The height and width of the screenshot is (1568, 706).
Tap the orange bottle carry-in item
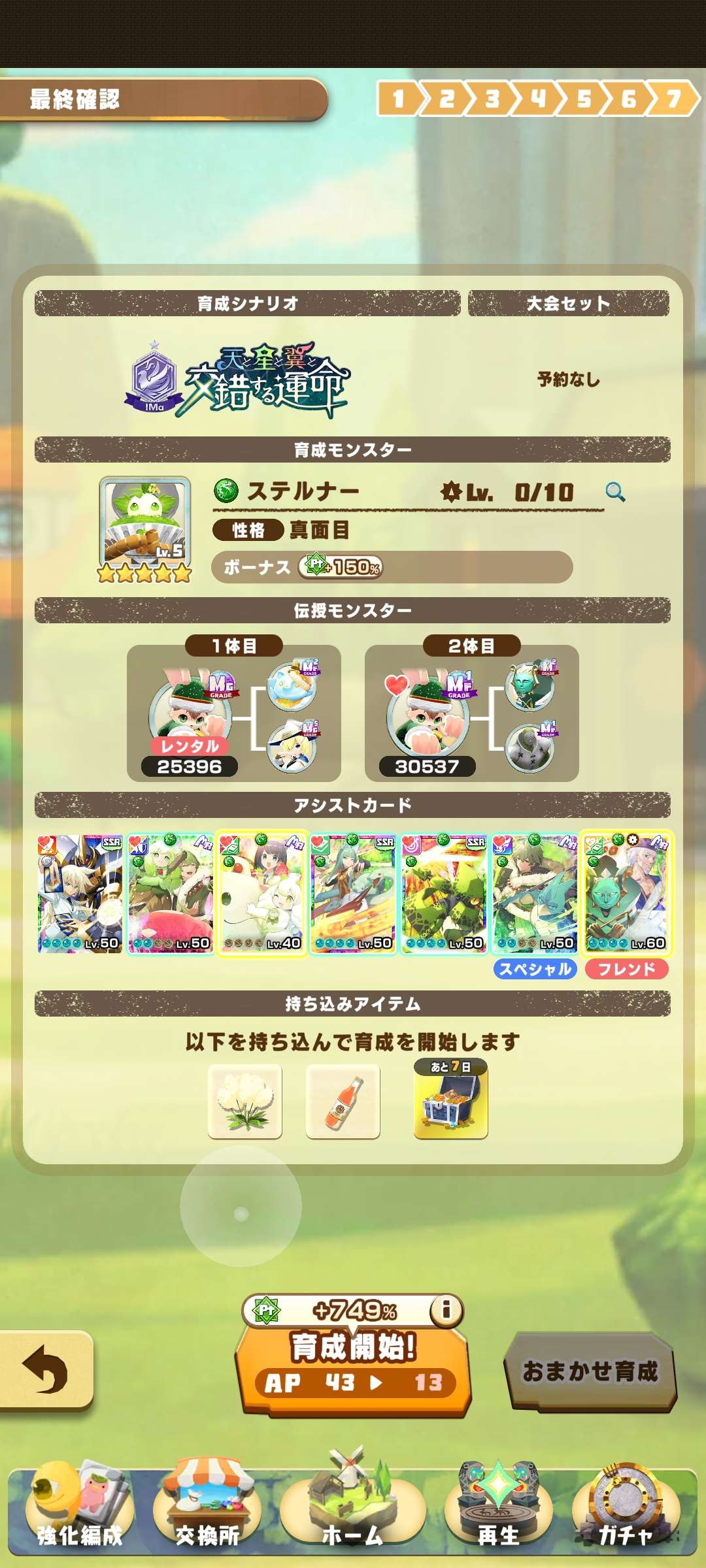[x=343, y=1102]
